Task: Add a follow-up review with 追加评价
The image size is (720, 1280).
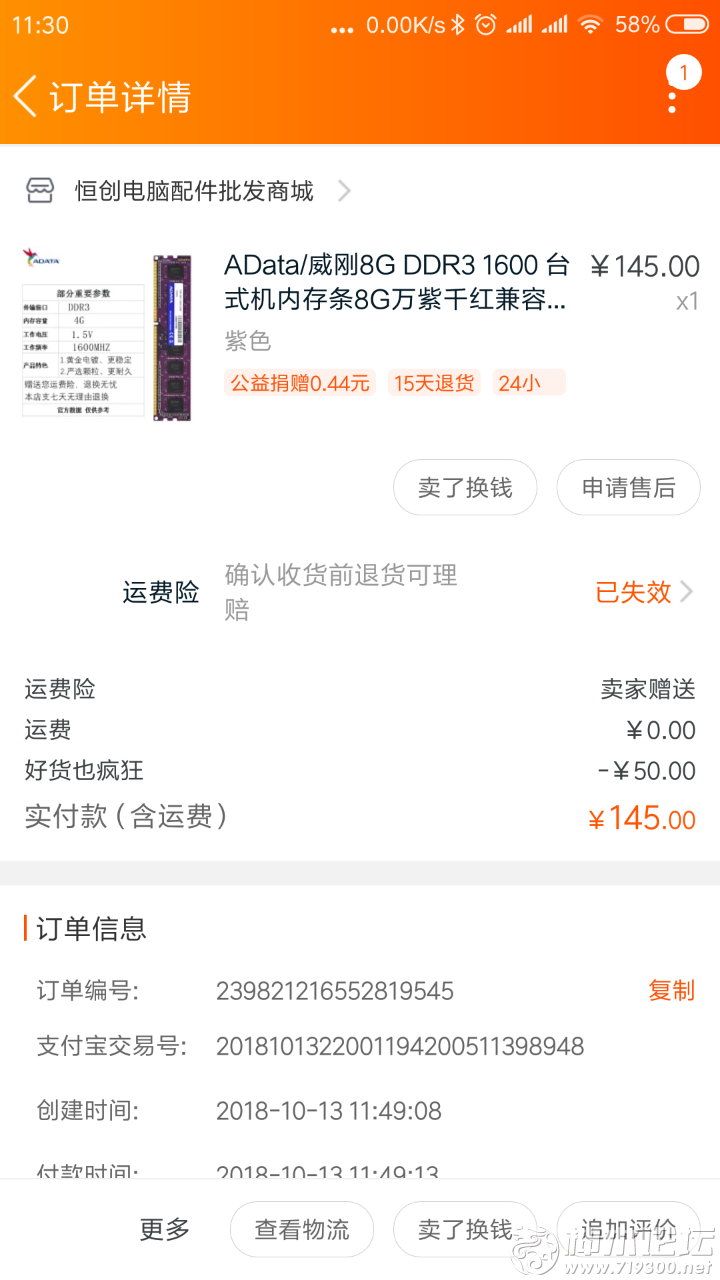Action: (628, 1229)
